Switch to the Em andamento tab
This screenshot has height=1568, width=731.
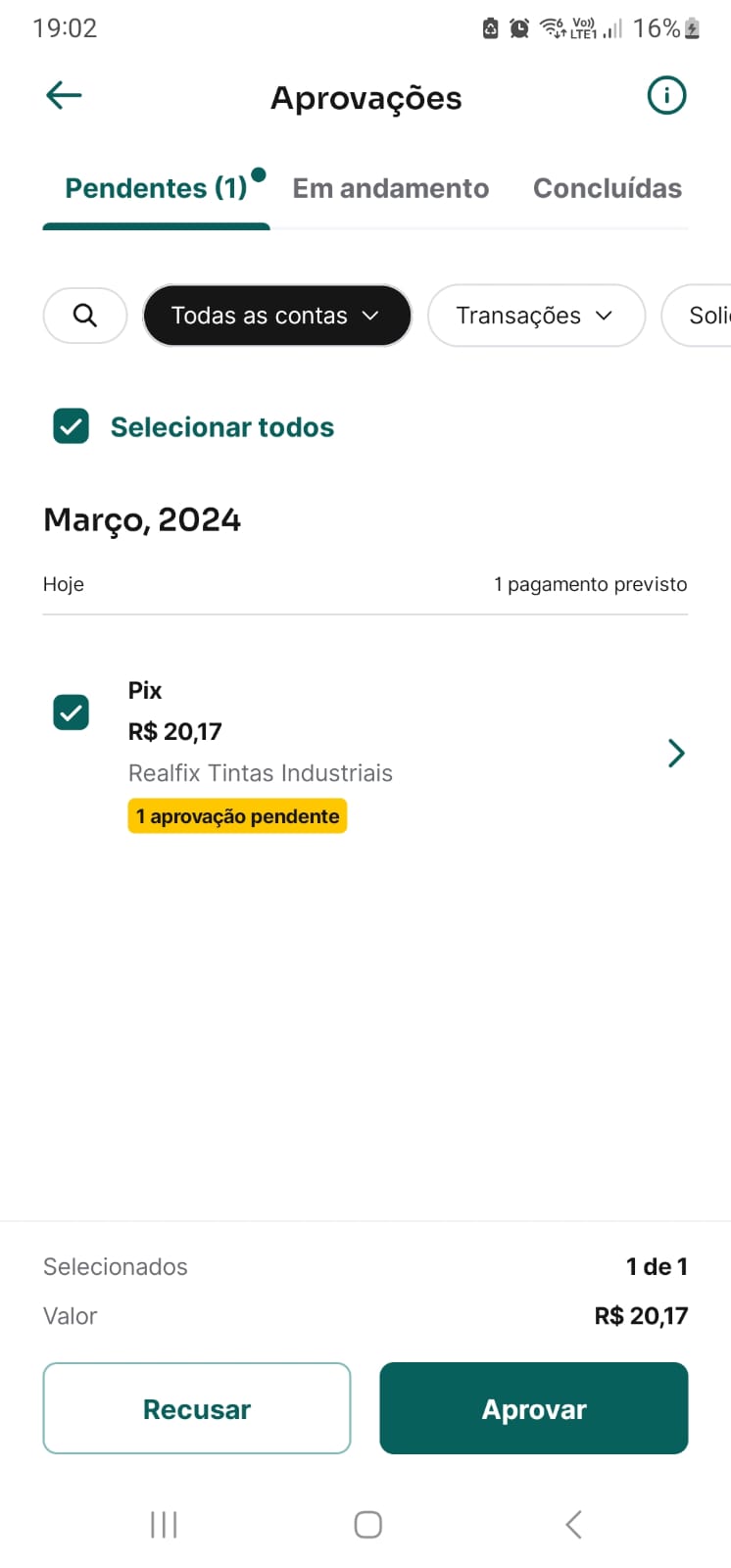(390, 188)
